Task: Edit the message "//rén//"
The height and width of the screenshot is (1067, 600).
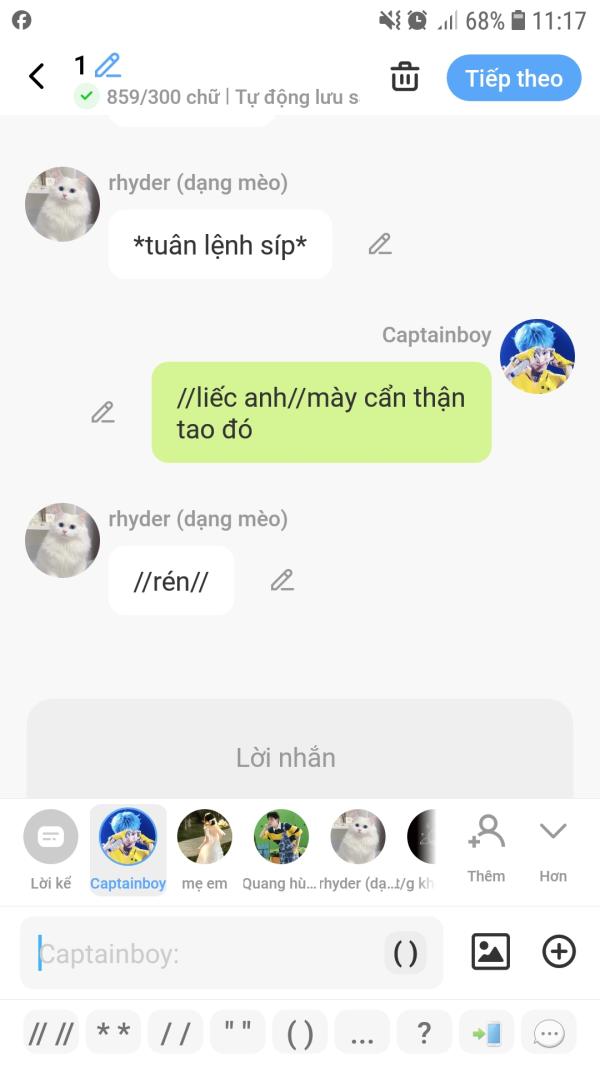Action: coord(282,580)
